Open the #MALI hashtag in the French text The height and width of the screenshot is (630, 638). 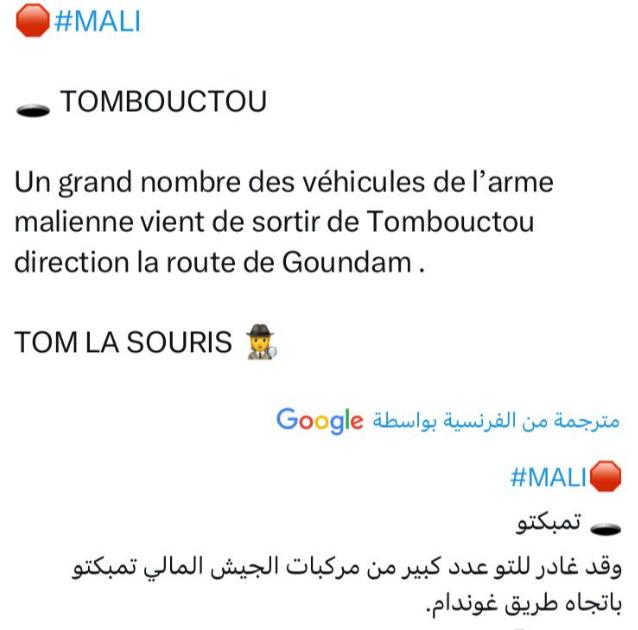click(x=96, y=21)
